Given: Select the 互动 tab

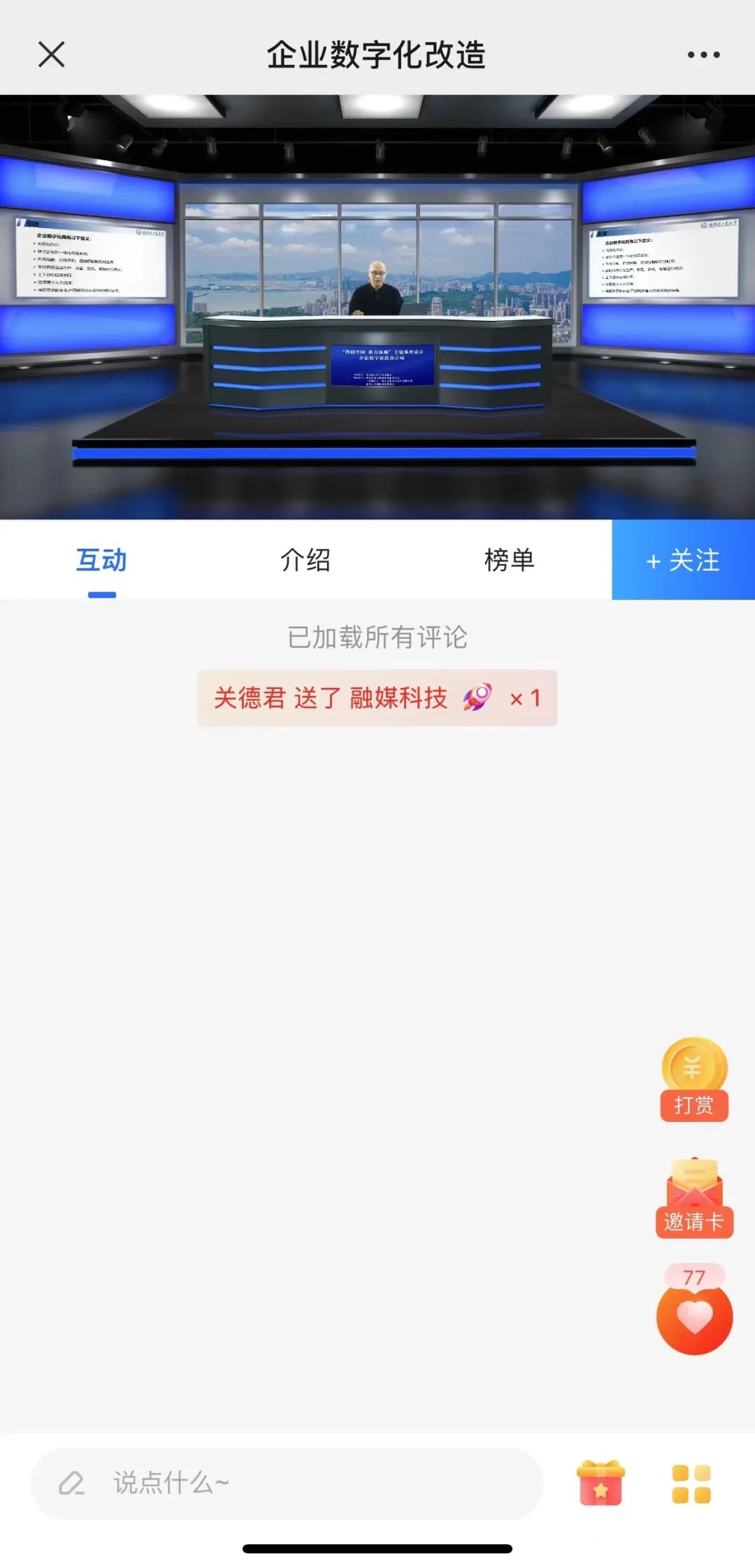Looking at the screenshot, I should click(x=101, y=560).
